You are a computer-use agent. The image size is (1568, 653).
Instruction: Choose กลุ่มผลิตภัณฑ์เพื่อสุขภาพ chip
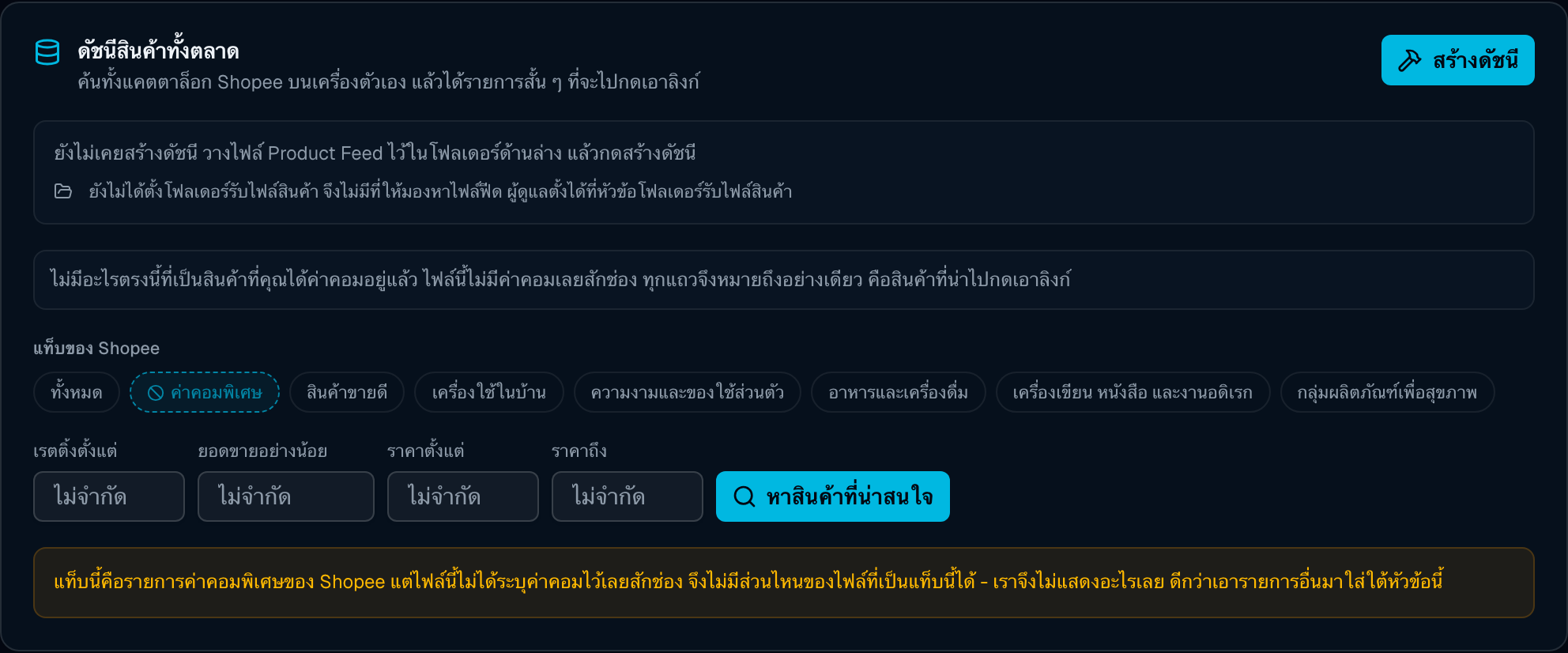click(1388, 392)
